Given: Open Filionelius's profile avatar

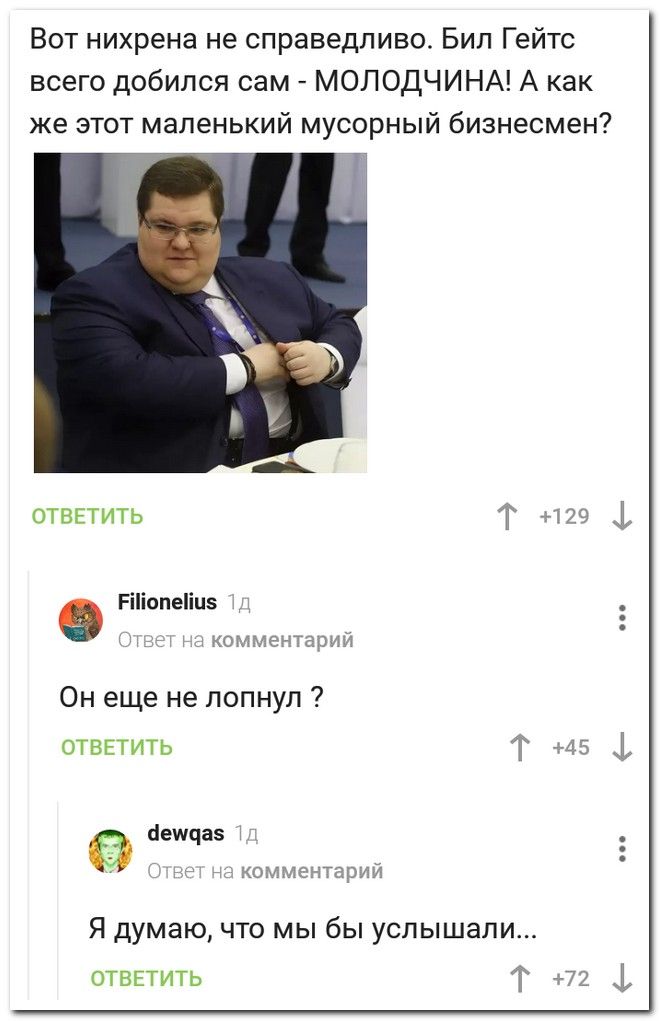Looking at the screenshot, I should click(x=81, y=620).
